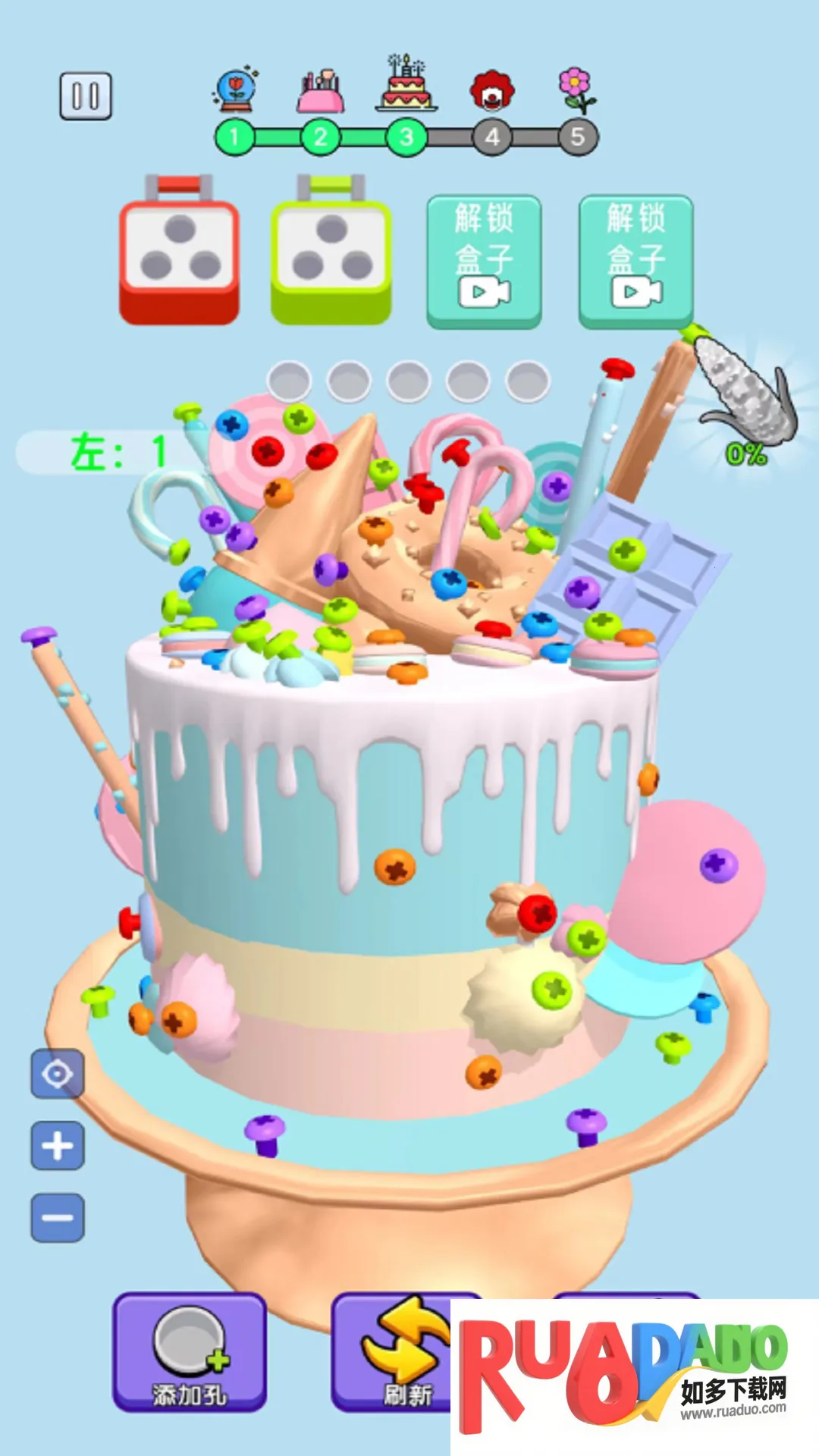
Task: Remove the green screw on the cream-colored cookie
Action: pyautogui.click(x=552, y=989)
